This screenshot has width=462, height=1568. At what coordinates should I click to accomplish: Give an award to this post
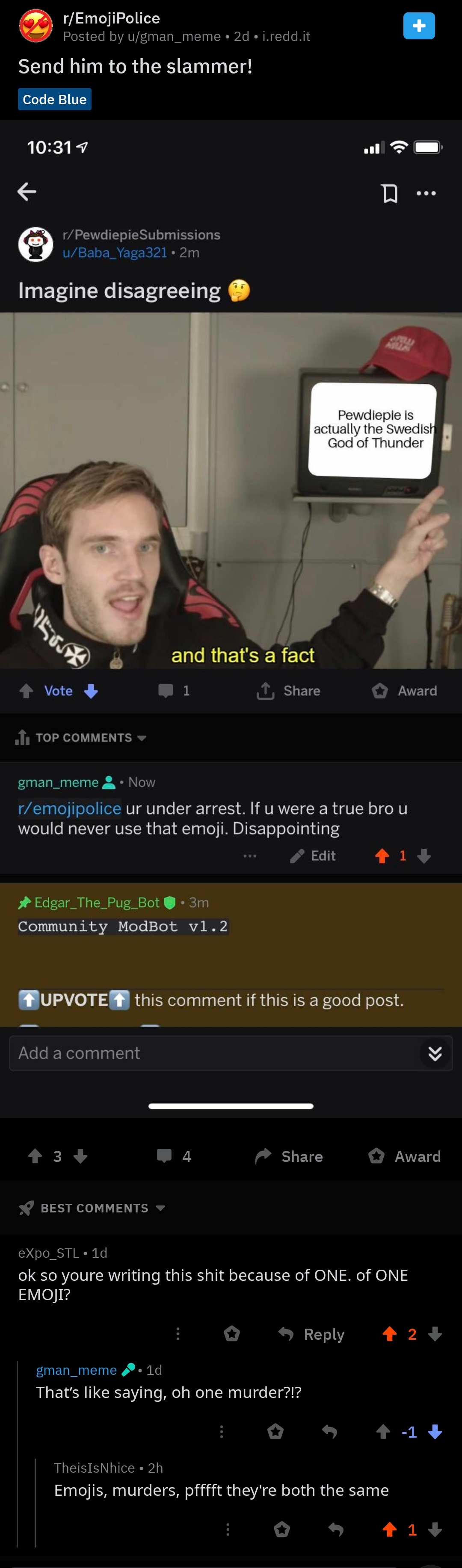pyautogui.click(x=404, y=1156)
